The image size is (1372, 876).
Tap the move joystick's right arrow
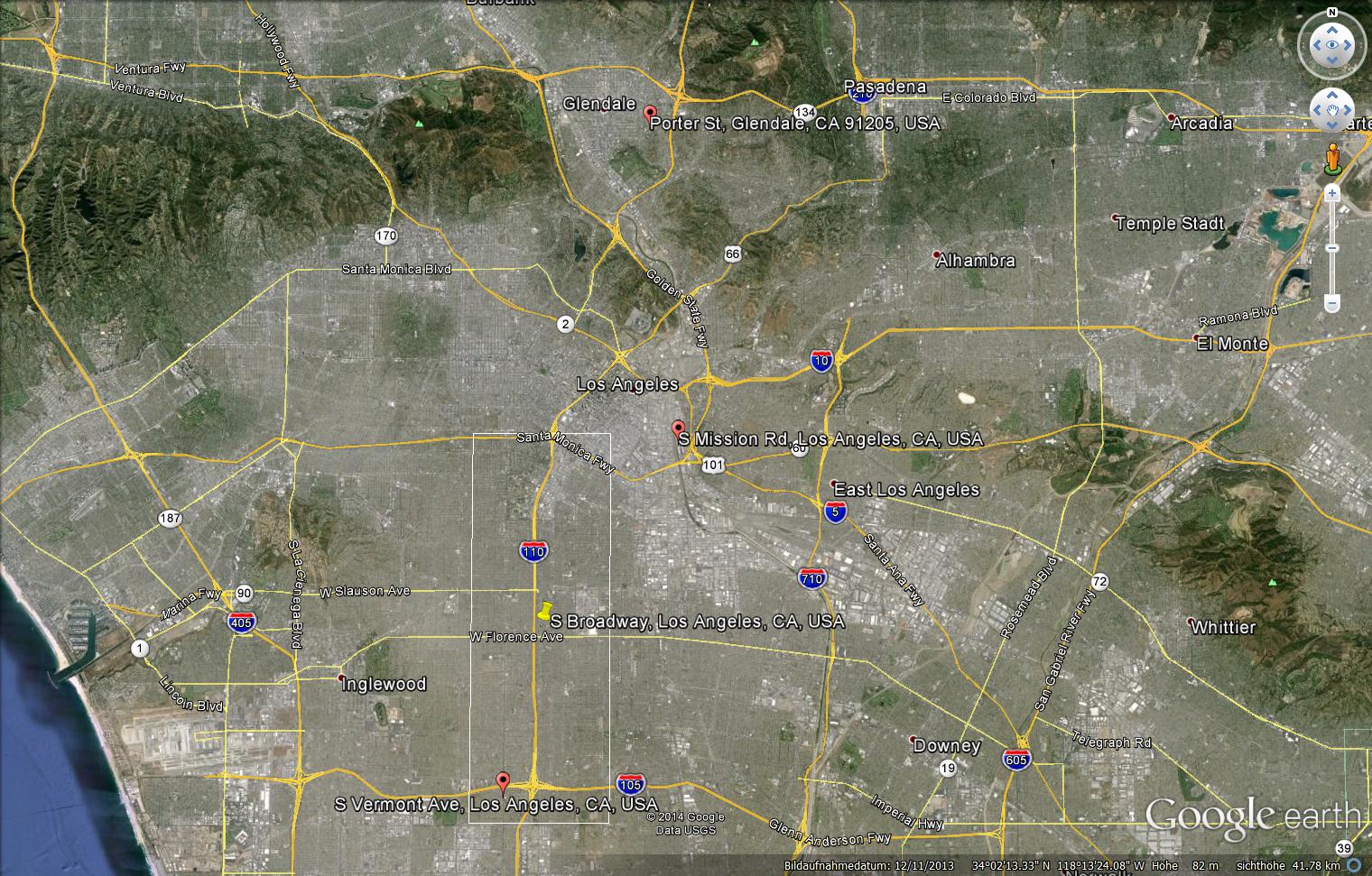(x=1348, y=110)
